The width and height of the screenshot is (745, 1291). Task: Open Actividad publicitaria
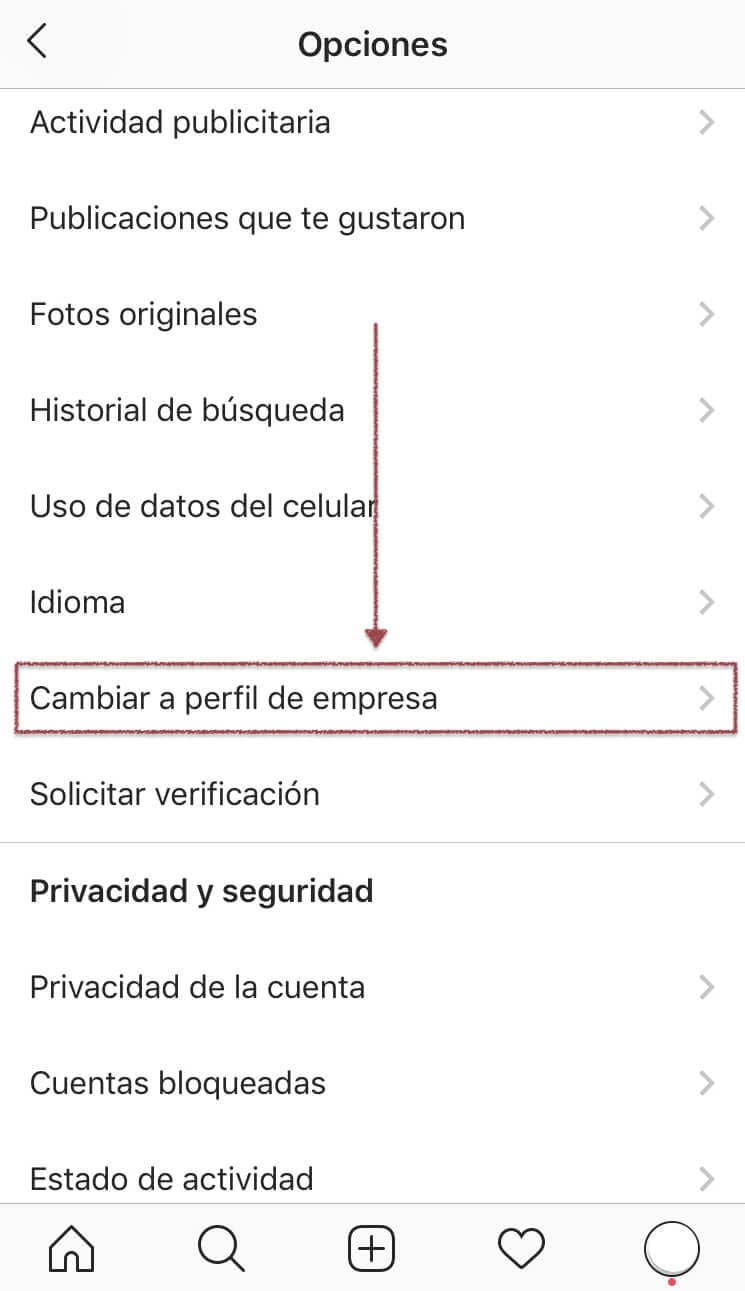click(x=180, y=123)
